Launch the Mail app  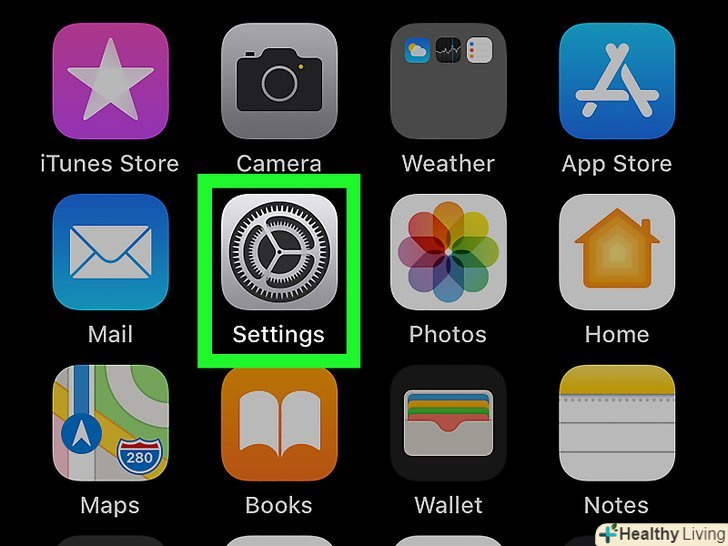click(110, 252)
